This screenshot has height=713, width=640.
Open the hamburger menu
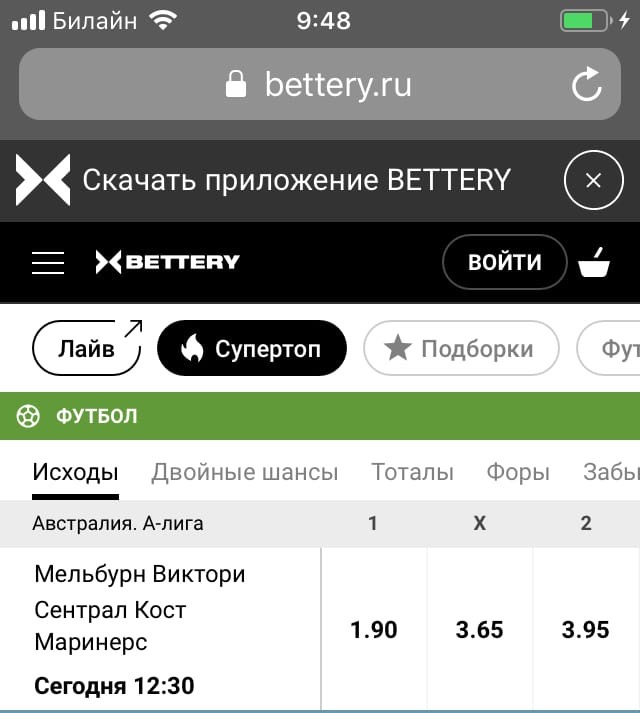coord(48,263)
